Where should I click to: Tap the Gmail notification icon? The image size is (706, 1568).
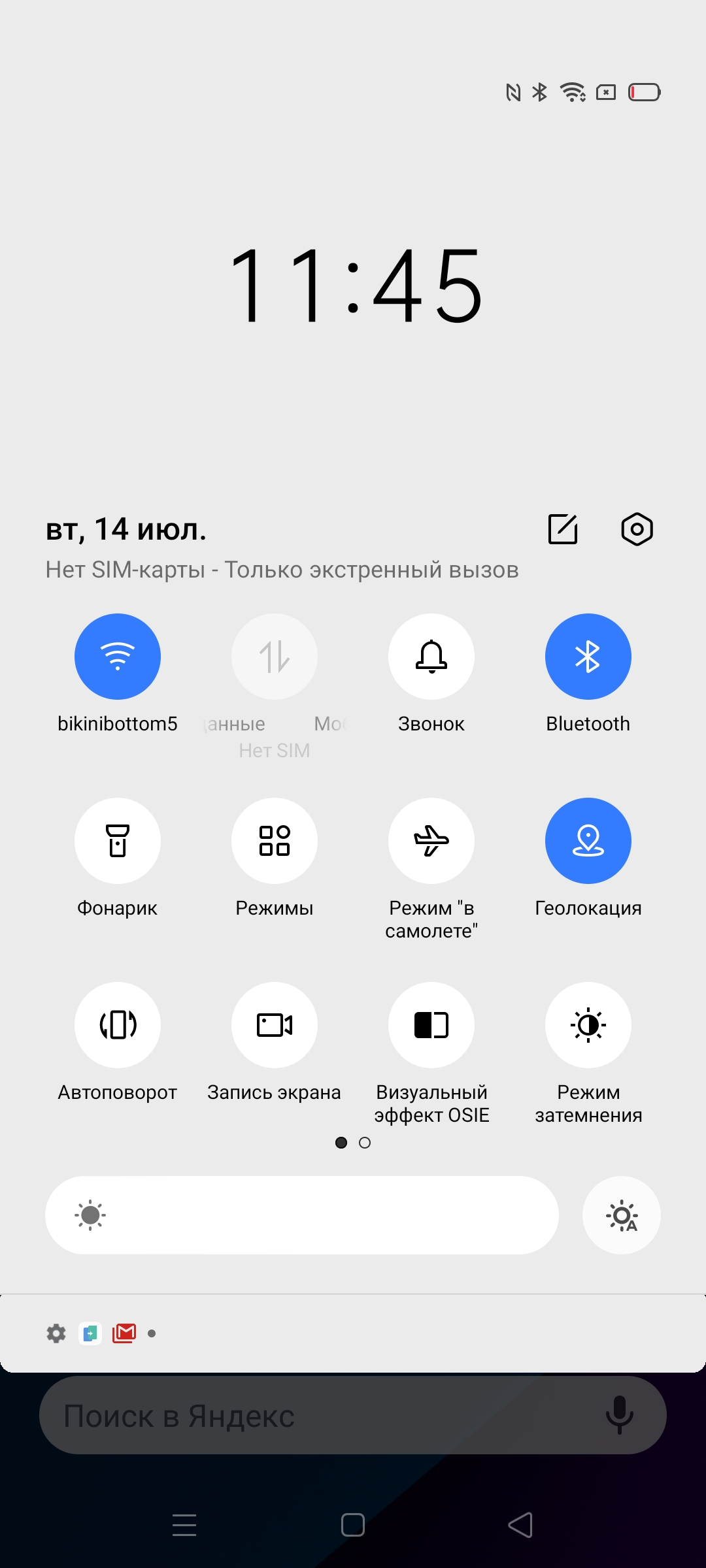pyautogui.click(x=124, y=1333)
